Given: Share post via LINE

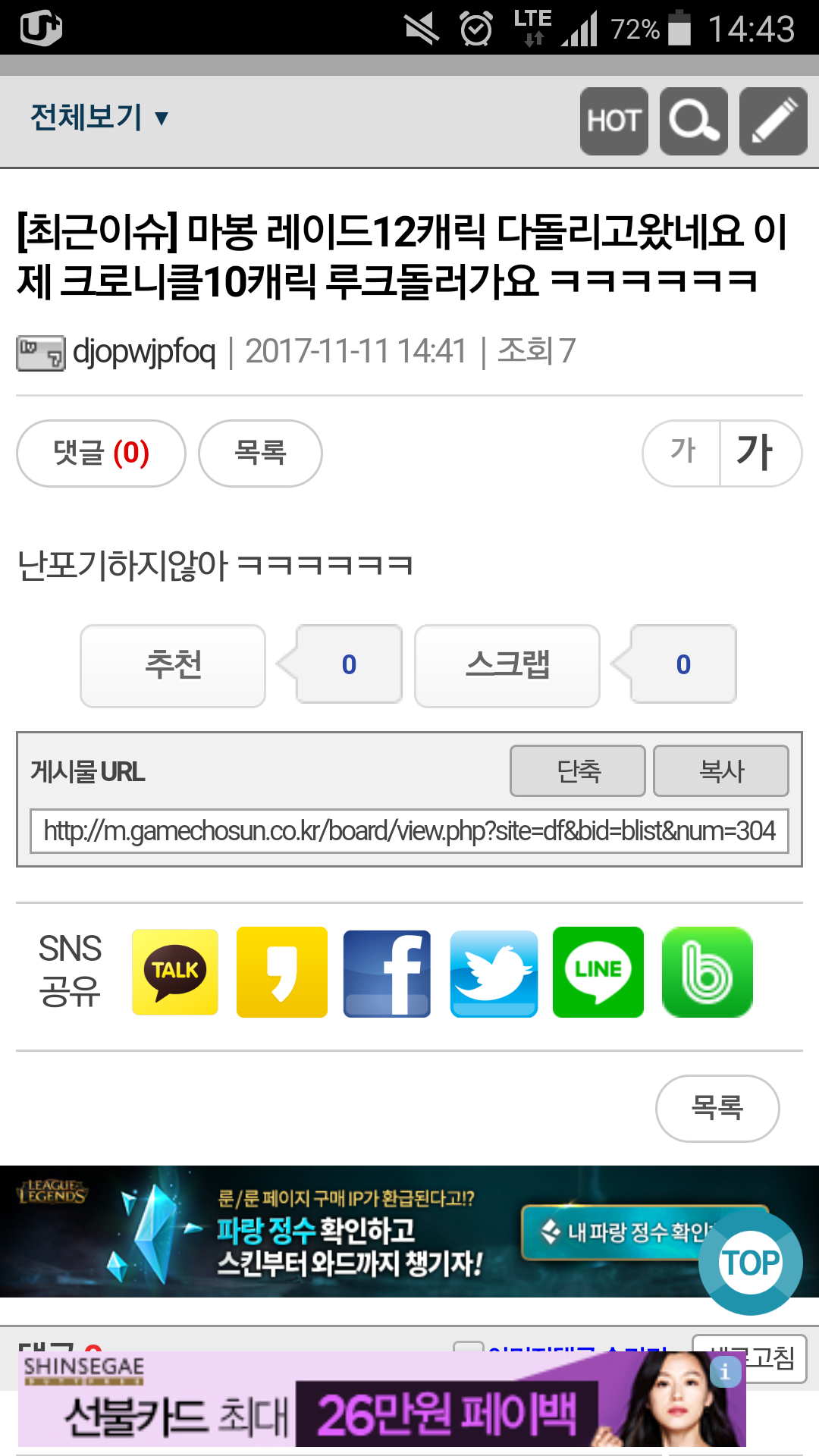Looking at the screenshot, I should tap(598, 971).
